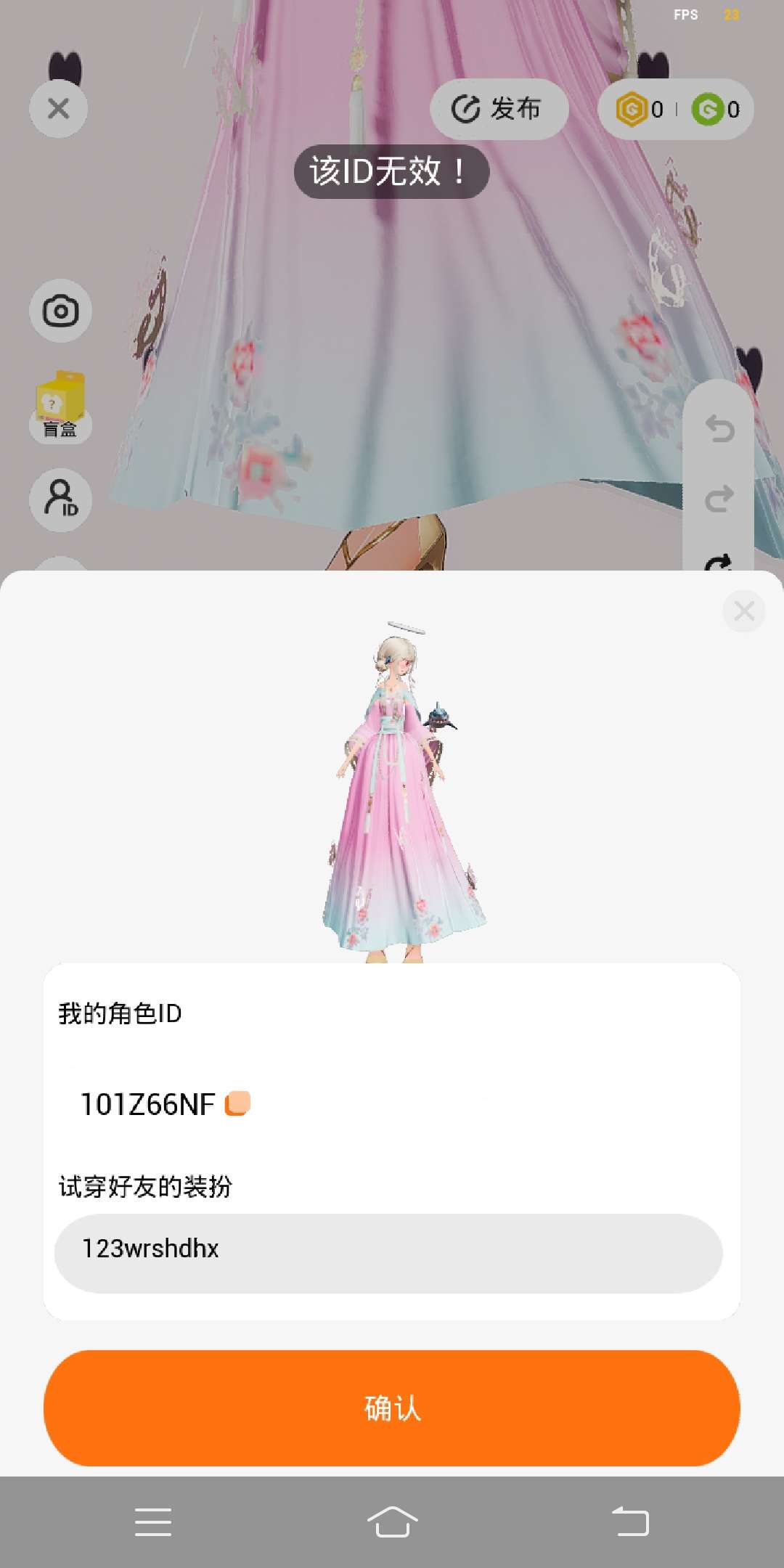Edit the friend's ID input field
This screenshot has width=784, height=1568.
pyautogui.click(x=388, y=1253)
